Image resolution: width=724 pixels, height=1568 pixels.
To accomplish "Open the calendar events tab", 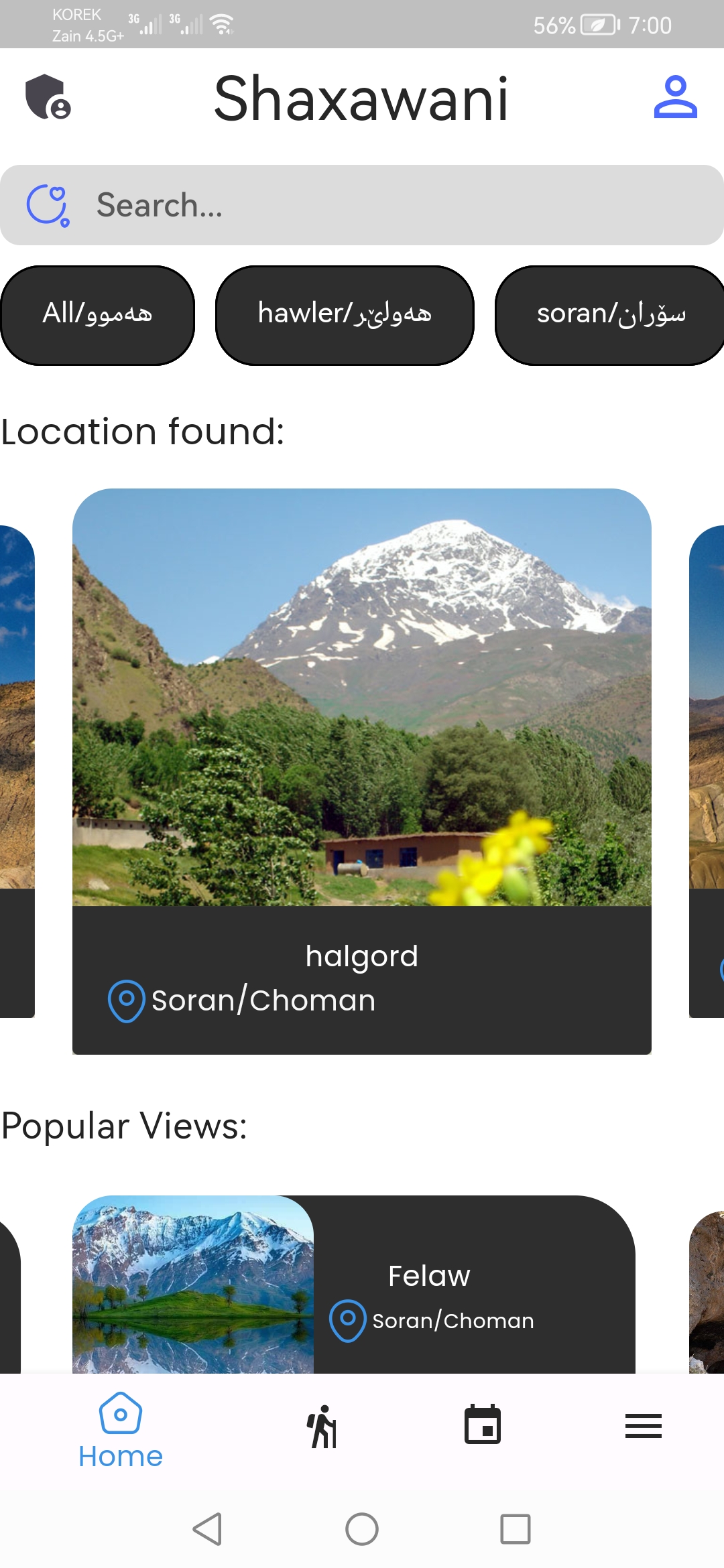I will 483,1426.
